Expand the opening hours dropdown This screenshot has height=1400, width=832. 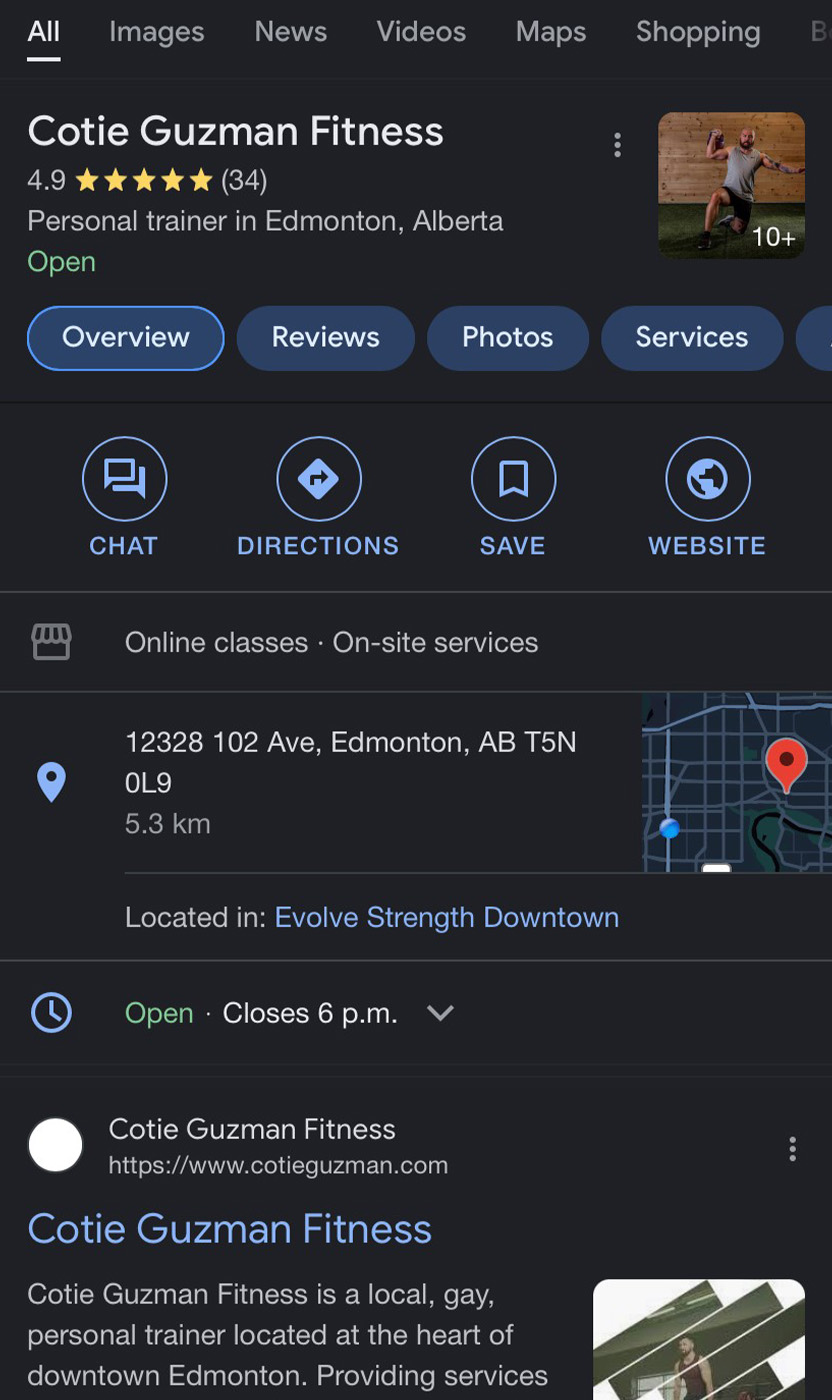(440, 1013)
